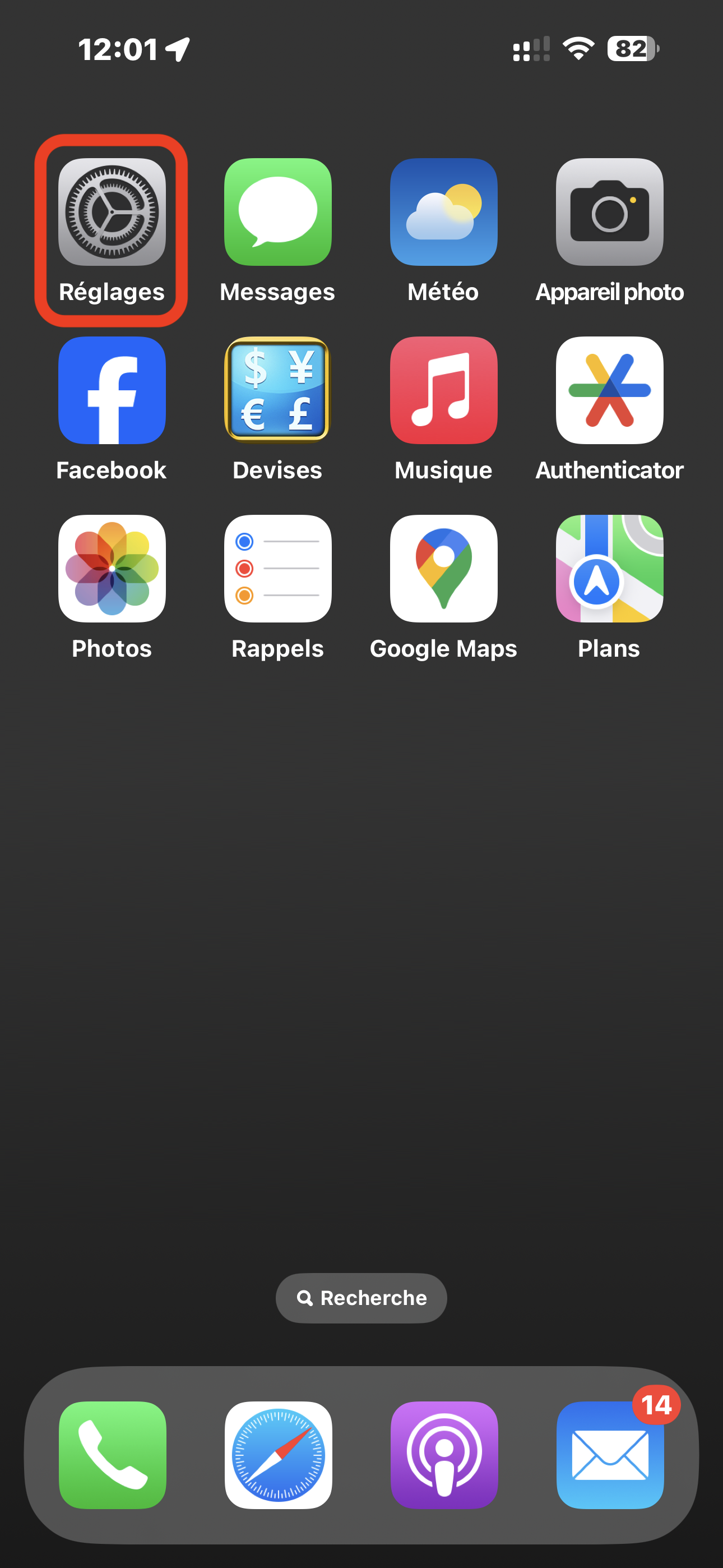Launch Safari from the dock
723x1568 pixels.
(278, 1455)
